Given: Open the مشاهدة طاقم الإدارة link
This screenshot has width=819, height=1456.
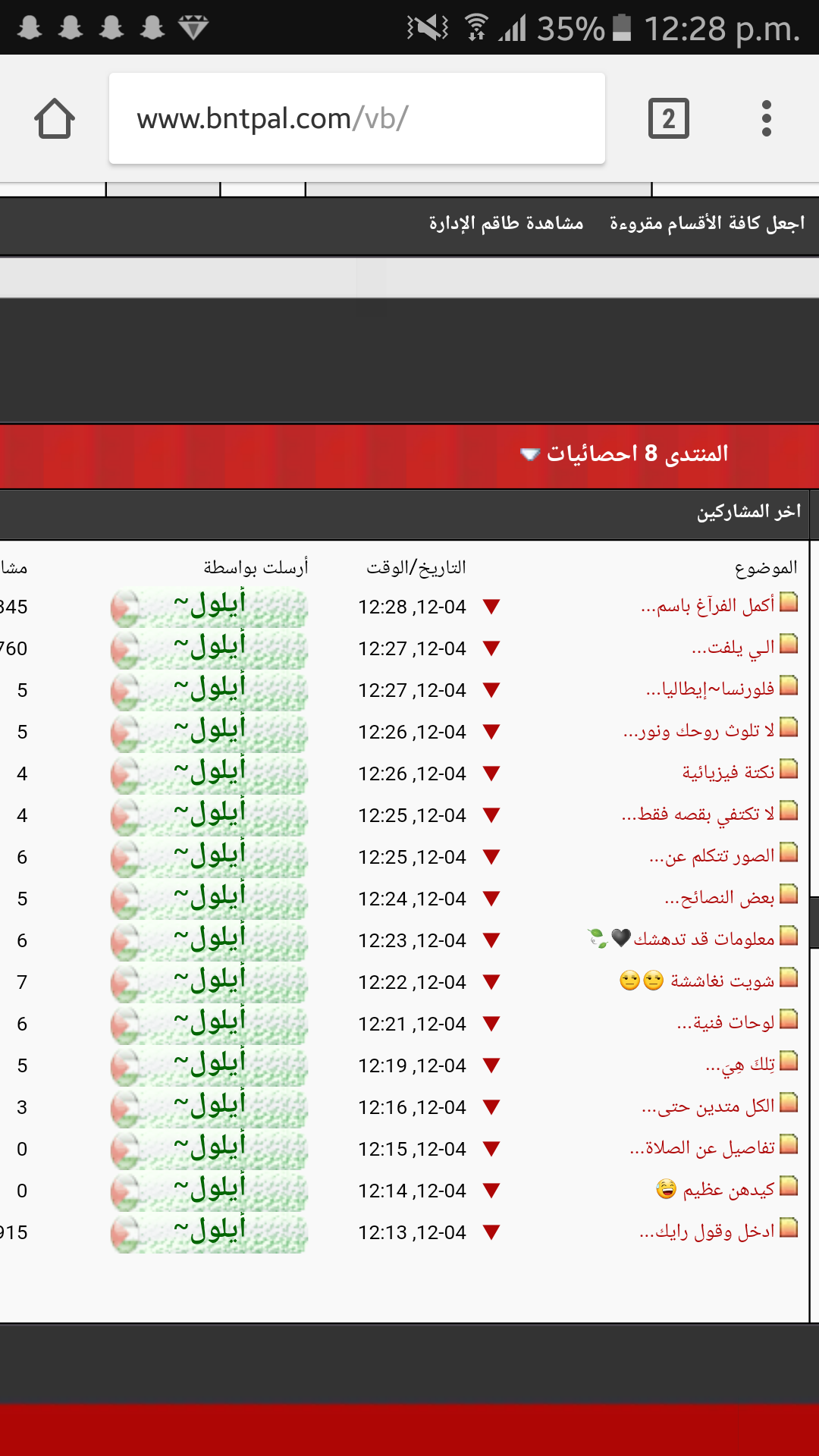Looking at the screenshot, I should point(506,223).
